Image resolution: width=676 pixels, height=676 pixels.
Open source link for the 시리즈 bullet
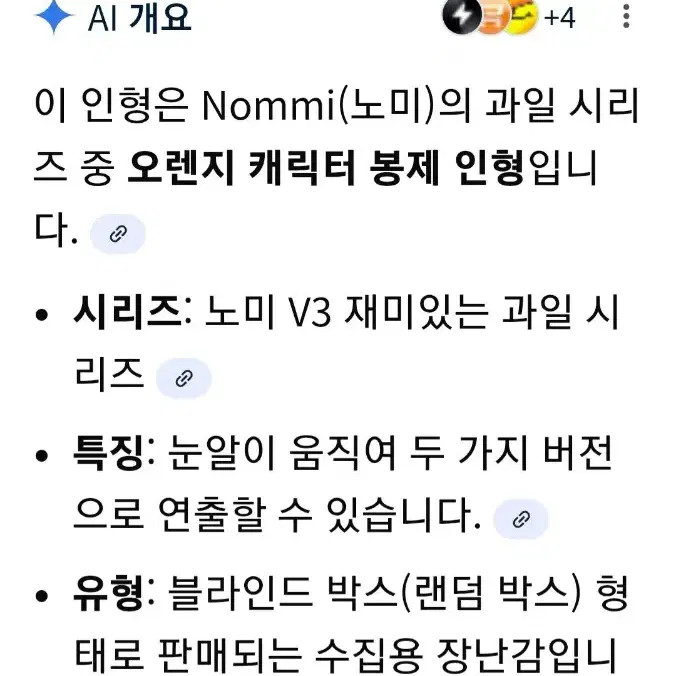pyautogui.click(x=184, y=378)
